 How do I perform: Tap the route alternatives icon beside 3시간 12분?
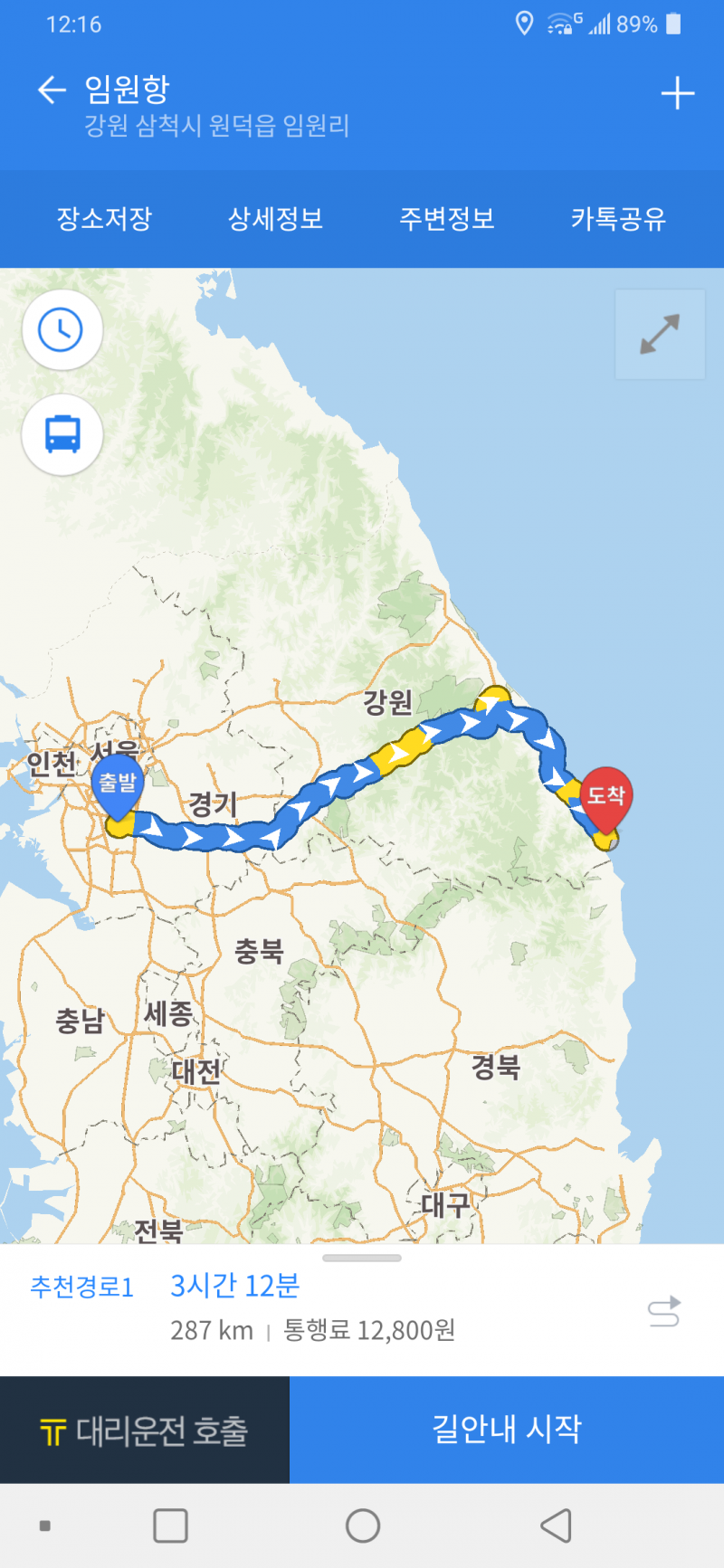pos(663,1311)
